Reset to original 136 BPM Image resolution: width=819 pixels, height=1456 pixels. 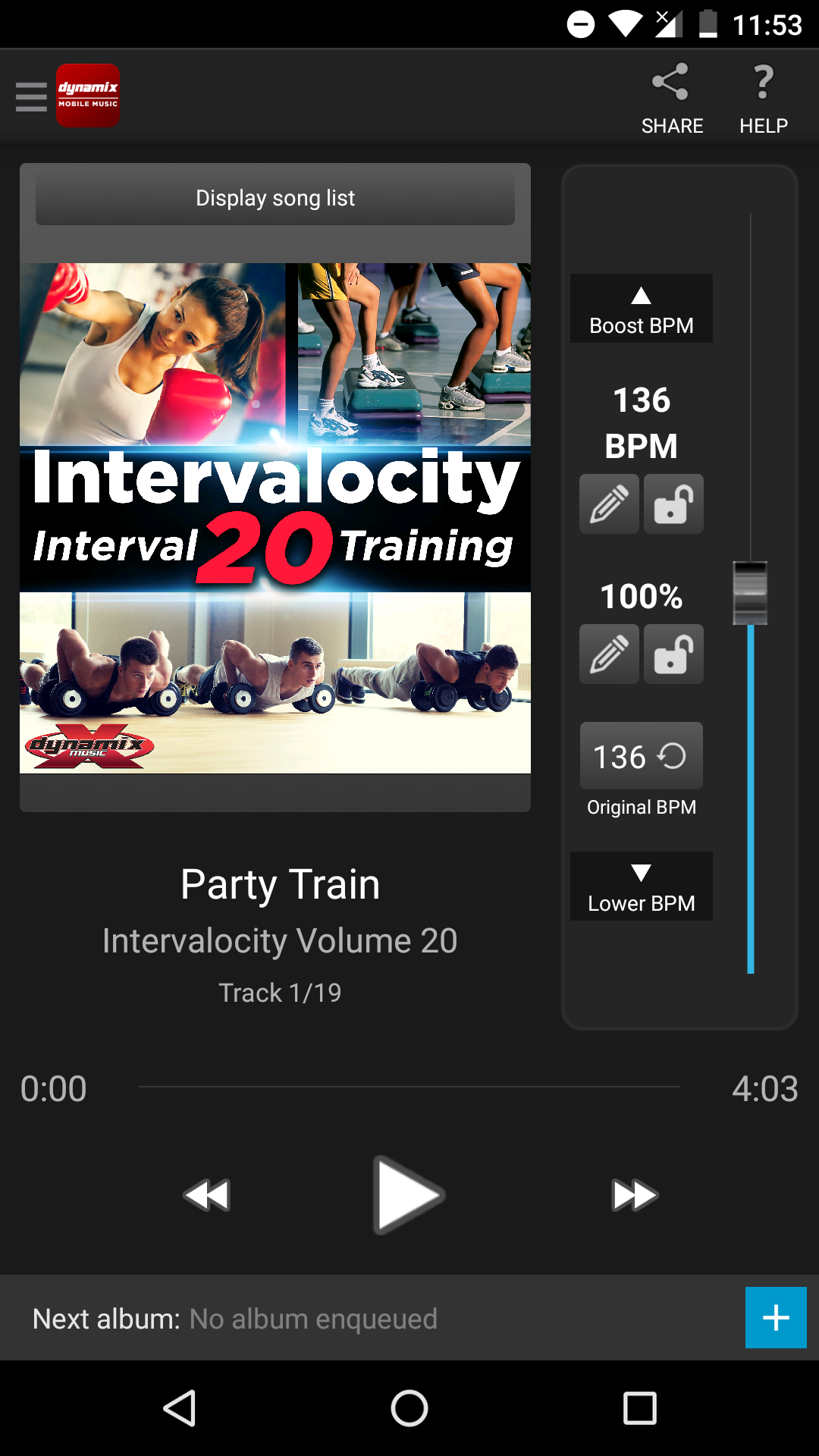coord(641,756)
